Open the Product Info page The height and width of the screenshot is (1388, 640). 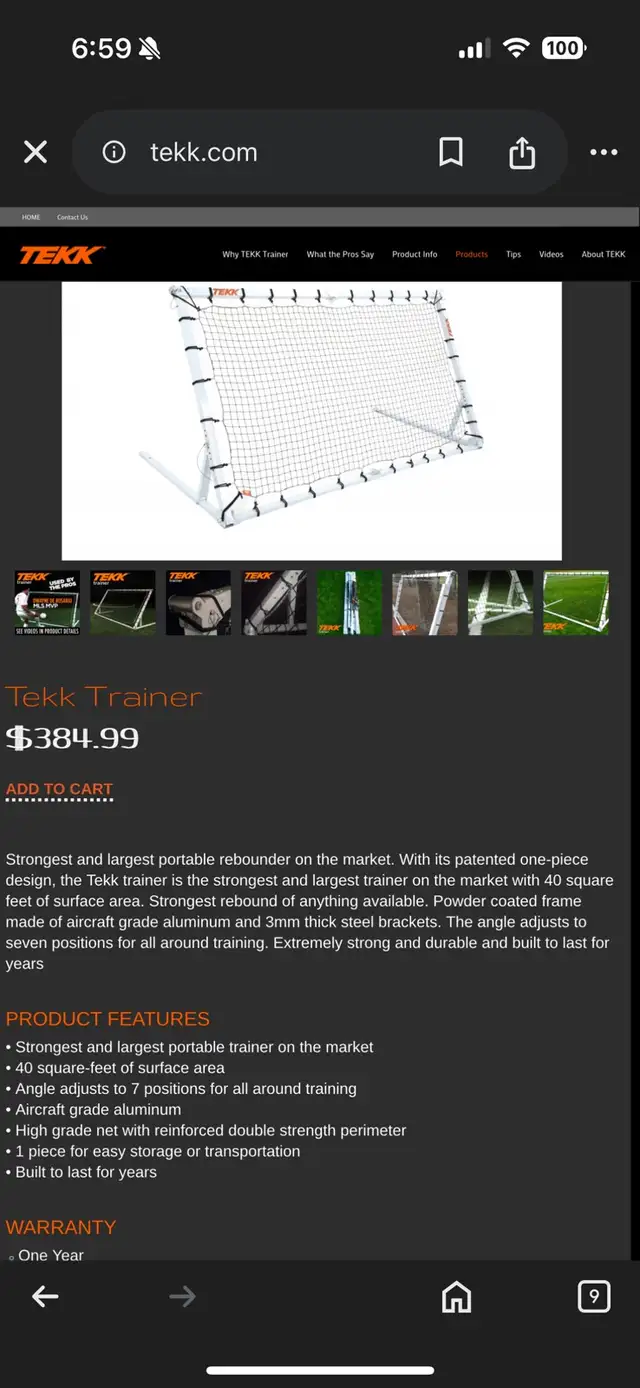click(414, 254)
